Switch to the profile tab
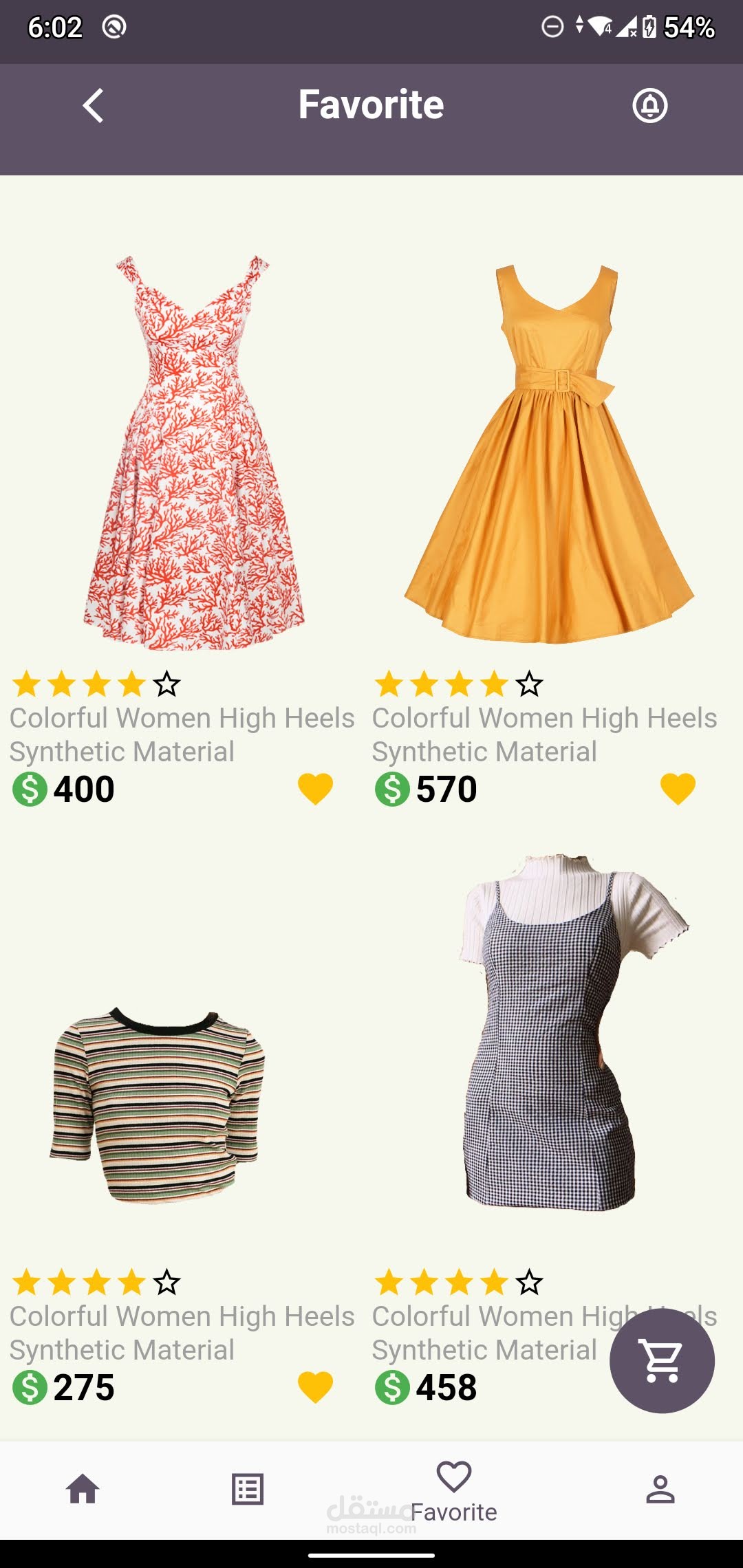The image size is (743, 1568). click(660, 1490)
